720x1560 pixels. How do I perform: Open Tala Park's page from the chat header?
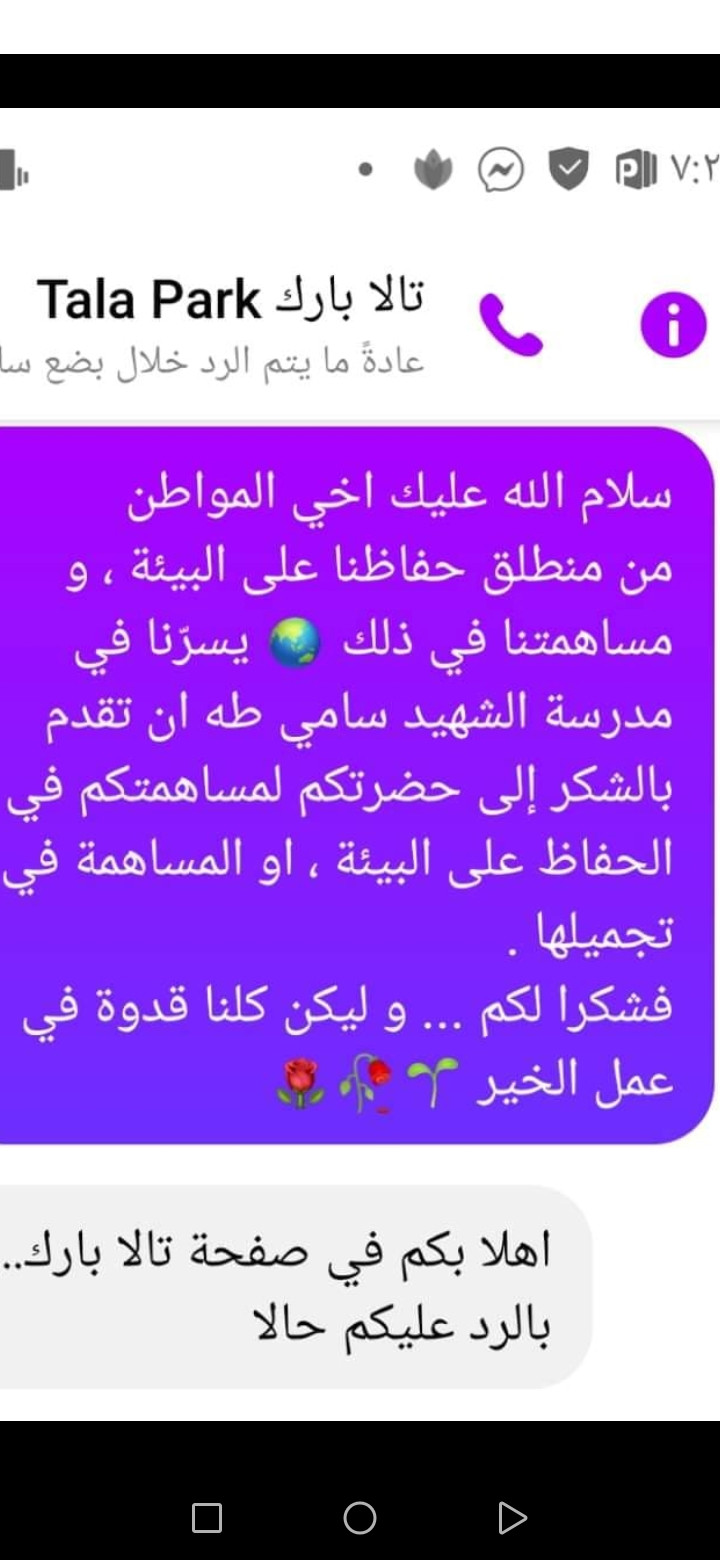(x=230, y=300)
